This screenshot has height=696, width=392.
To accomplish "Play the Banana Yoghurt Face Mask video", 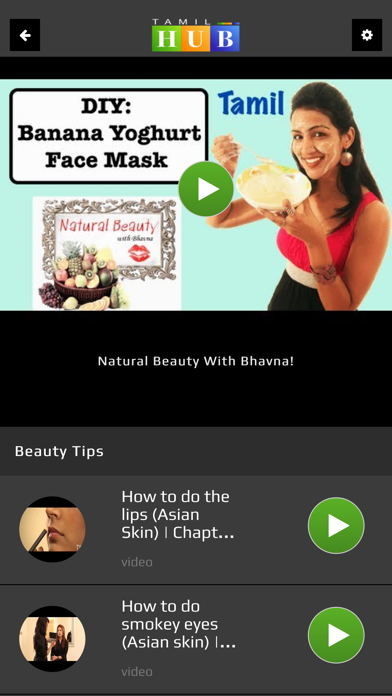I will coord(206,189).
